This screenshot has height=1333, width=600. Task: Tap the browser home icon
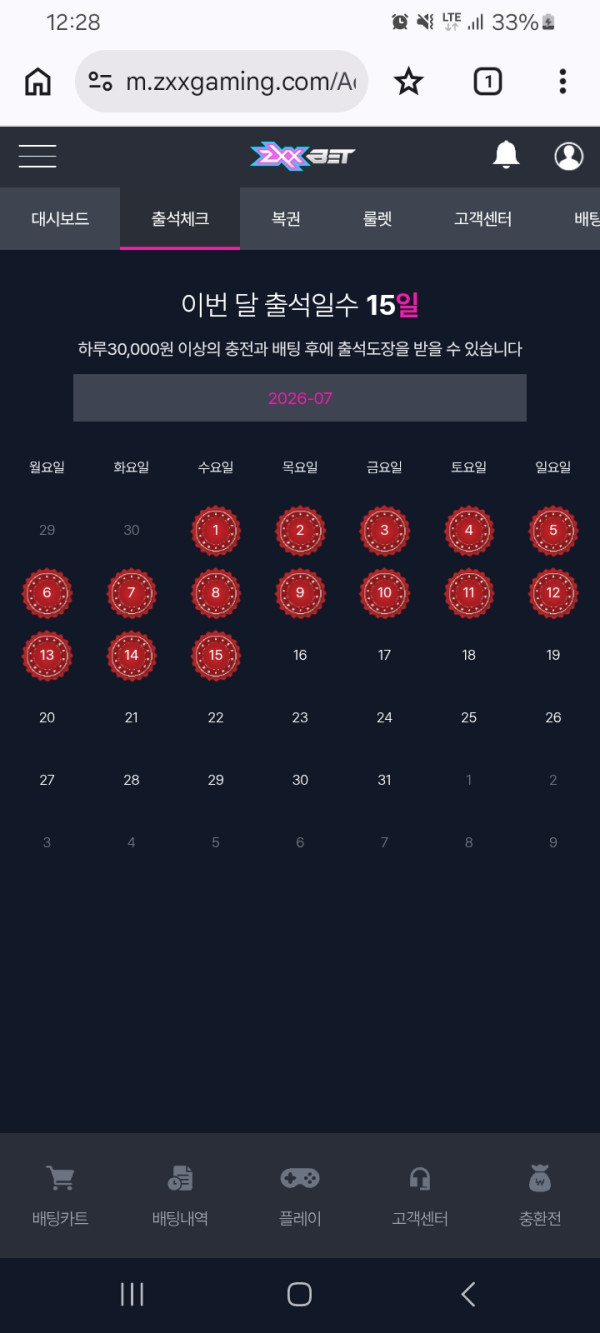click(x=38, y=81)
